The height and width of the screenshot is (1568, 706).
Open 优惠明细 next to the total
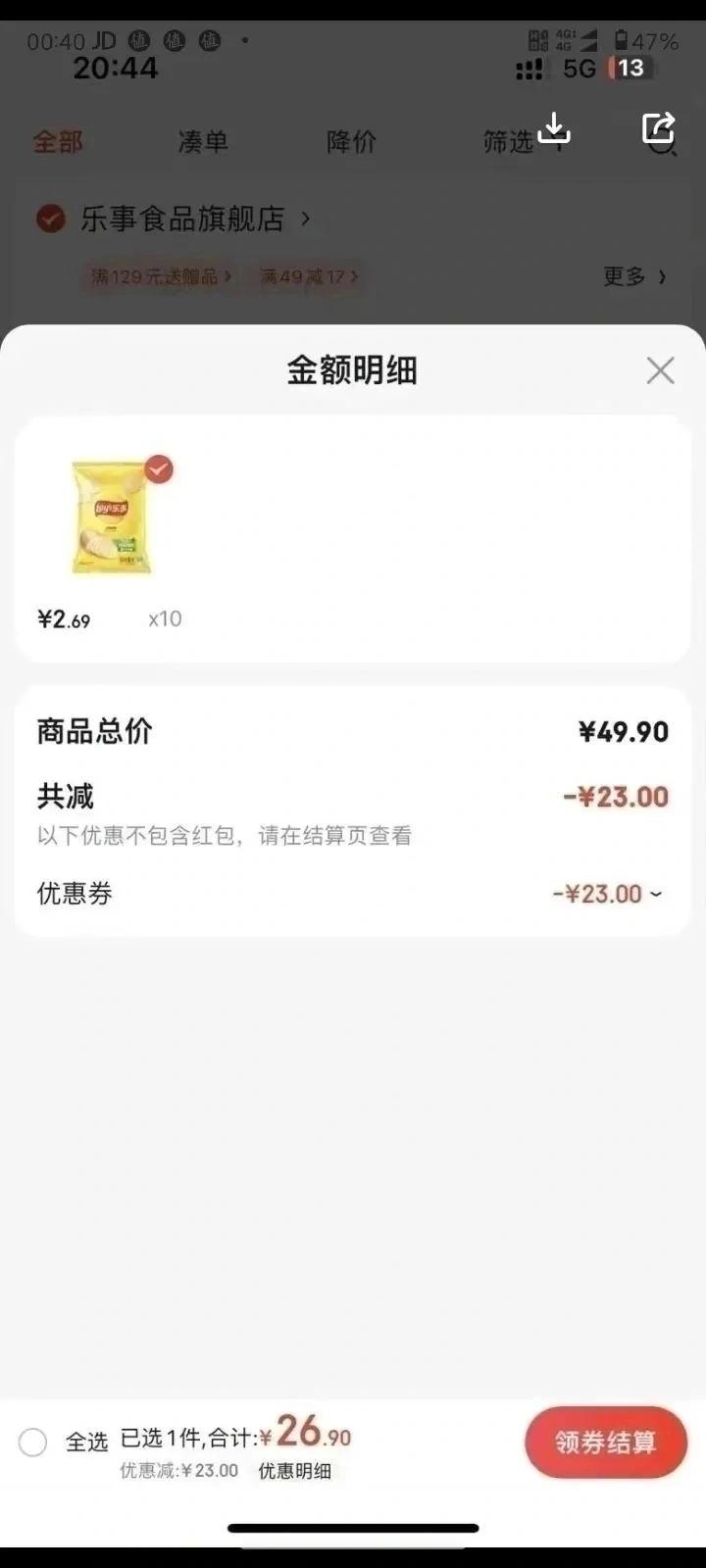(294, 1471)
